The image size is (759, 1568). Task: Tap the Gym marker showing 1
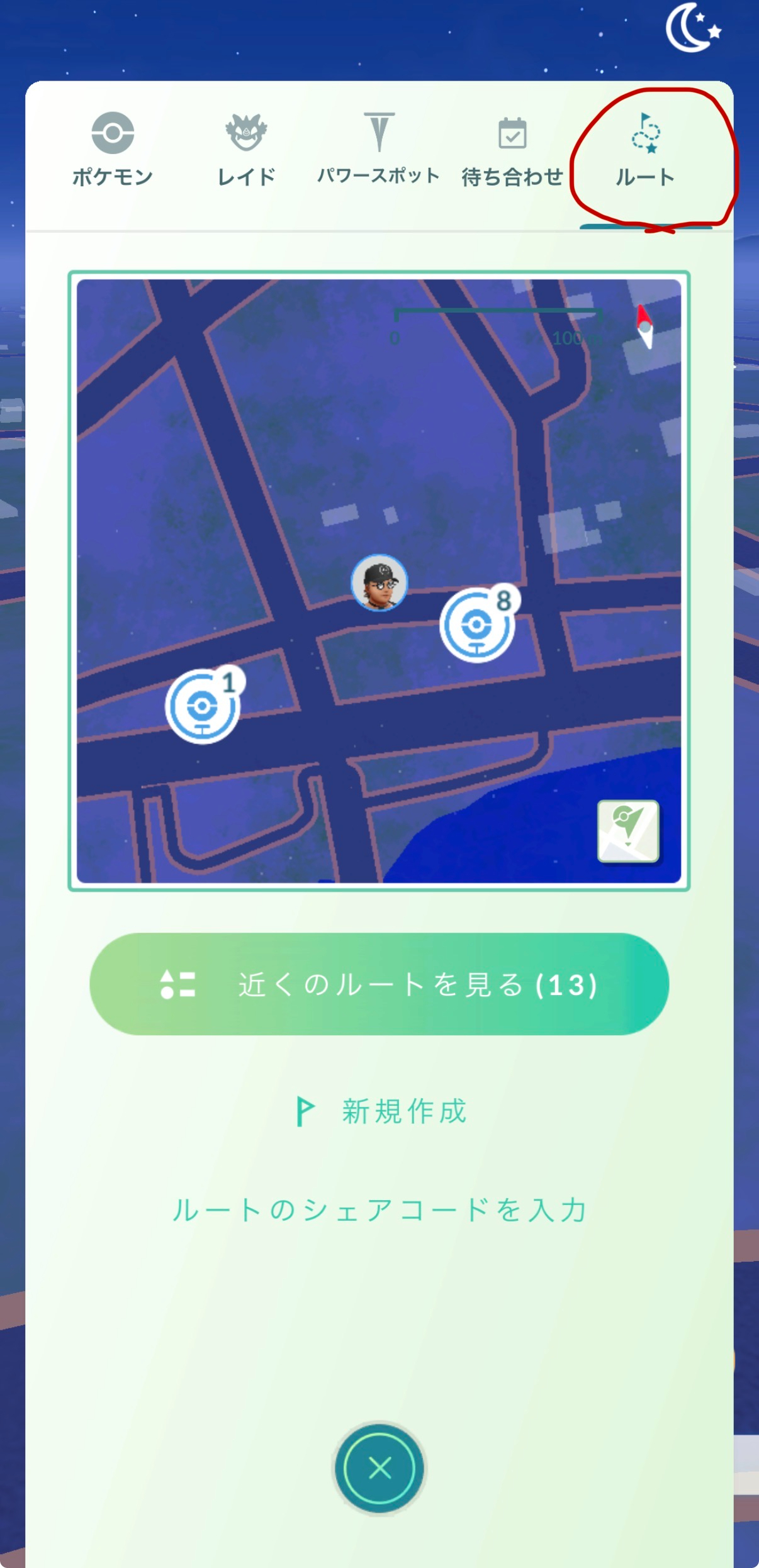coord(201,708)
